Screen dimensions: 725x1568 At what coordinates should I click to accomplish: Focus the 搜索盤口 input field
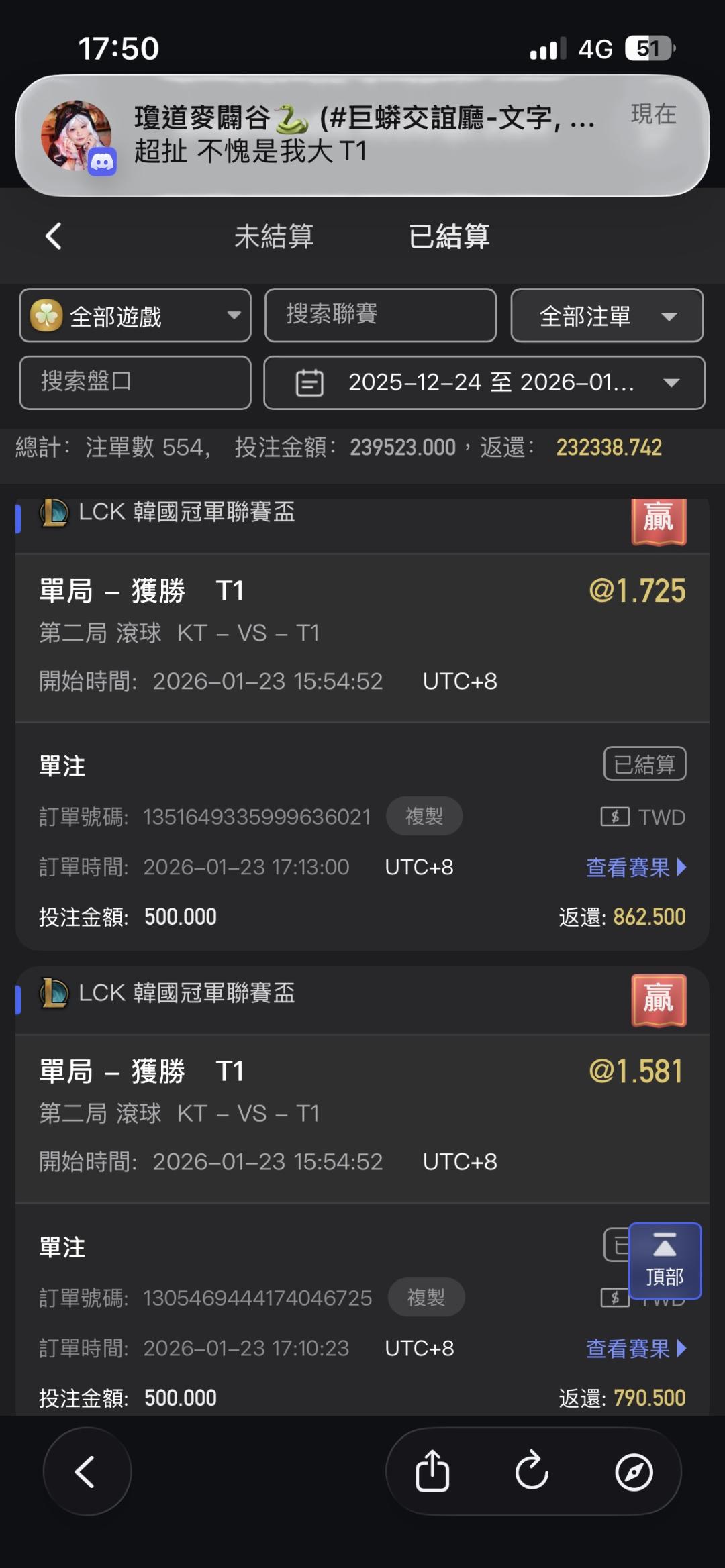tap(135, 382)
